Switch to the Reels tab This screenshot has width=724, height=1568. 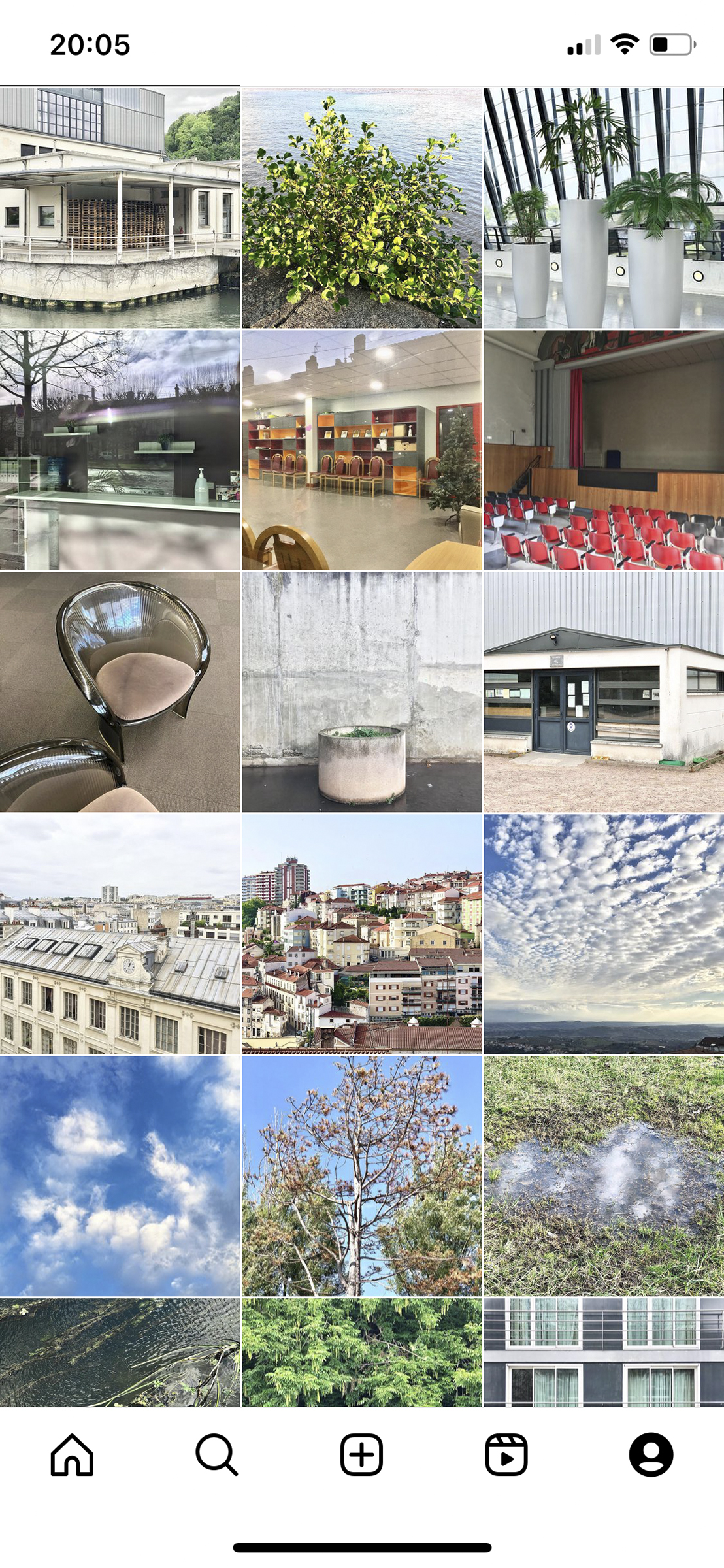coord(506,1454)
